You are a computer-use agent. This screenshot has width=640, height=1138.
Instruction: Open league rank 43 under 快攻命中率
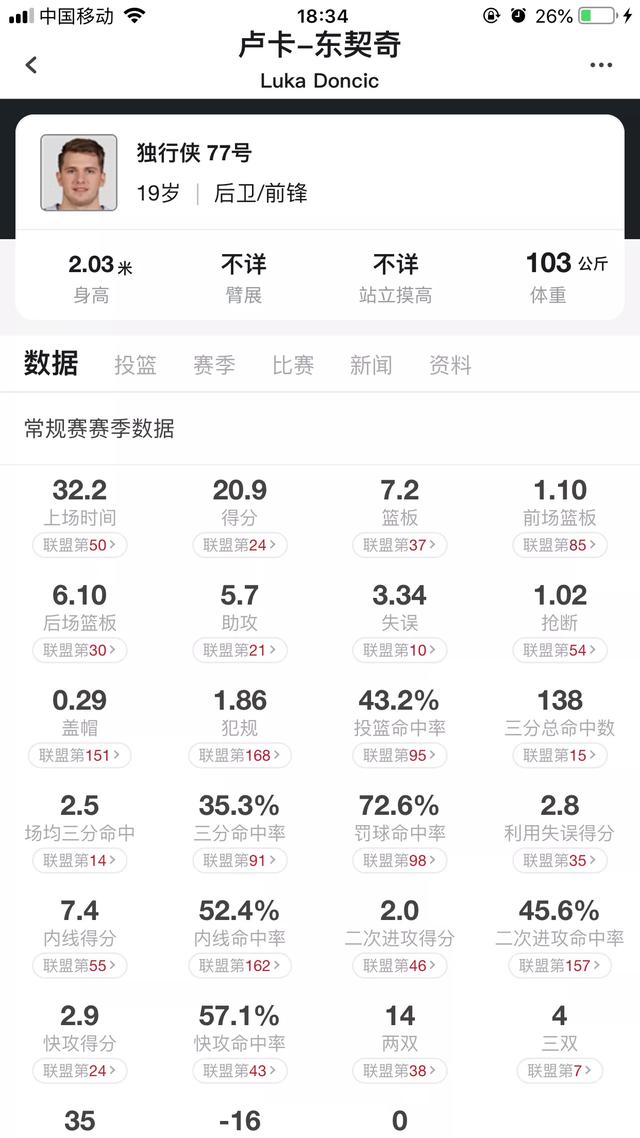coord(239,1071)
